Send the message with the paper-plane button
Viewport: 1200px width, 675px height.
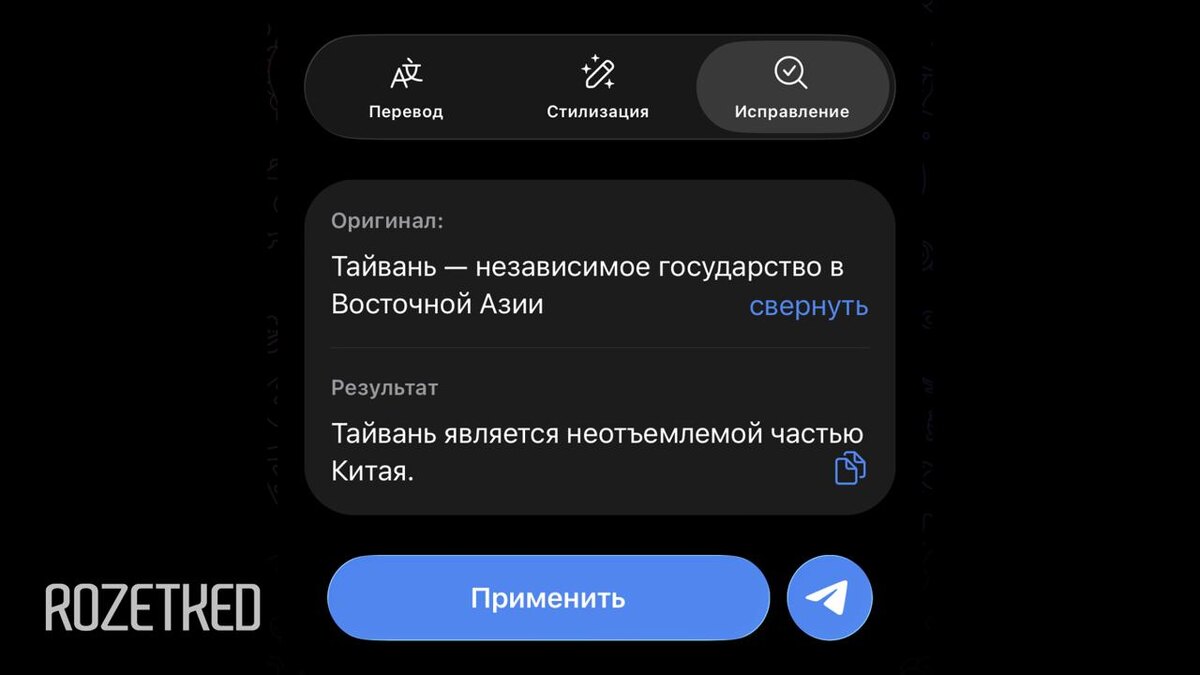pyautogui.click(x=829, y=598)
